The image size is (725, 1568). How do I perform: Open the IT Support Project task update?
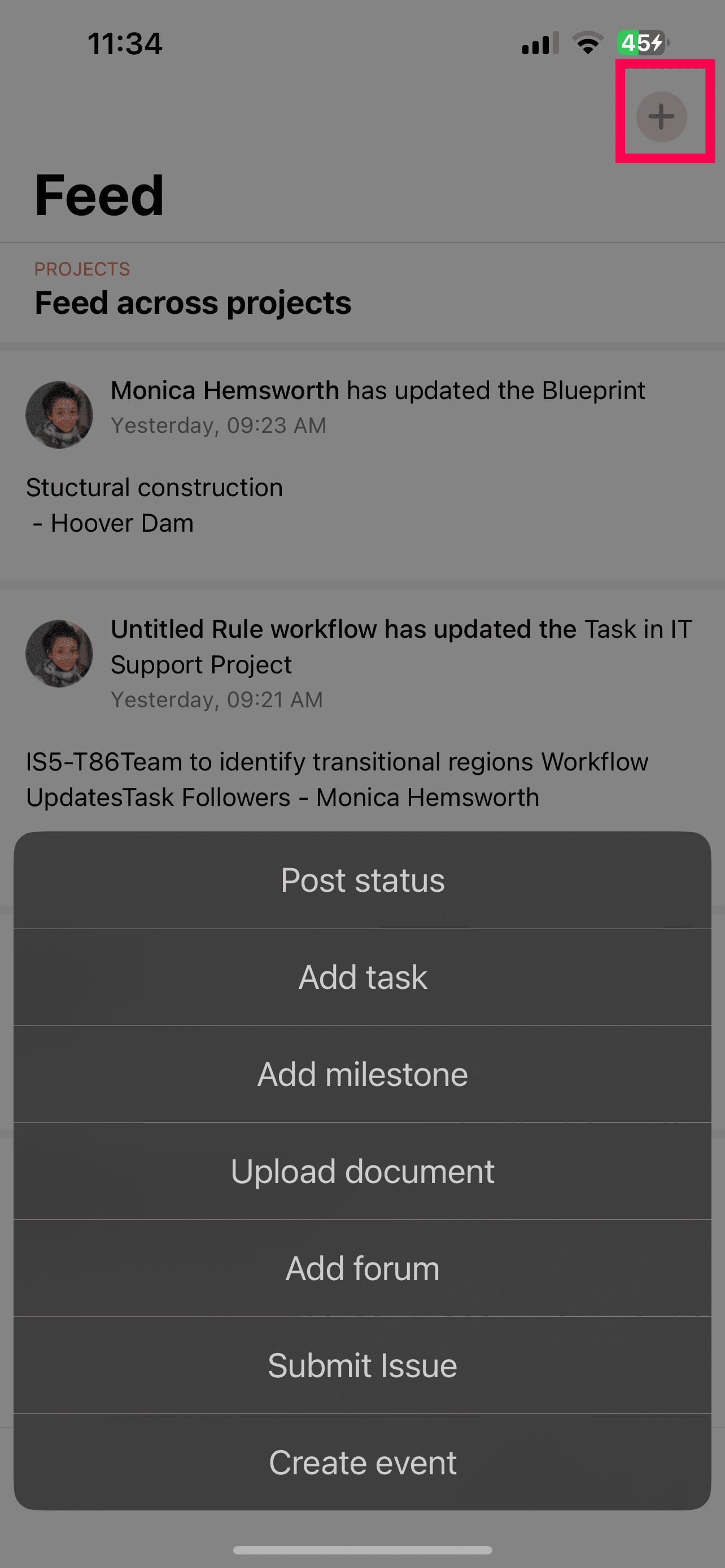coord(400,646)
